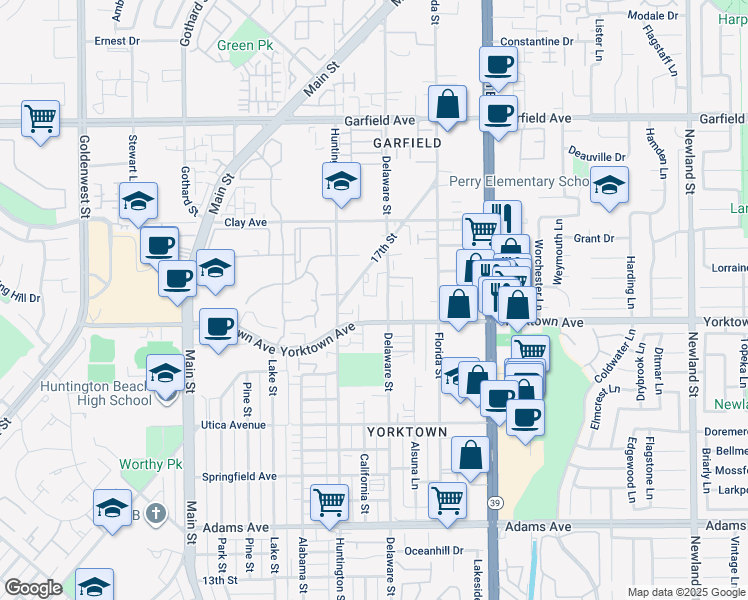
Task: Select the school marker above Clay Ave on Huntington St
Action: (341, 182)
